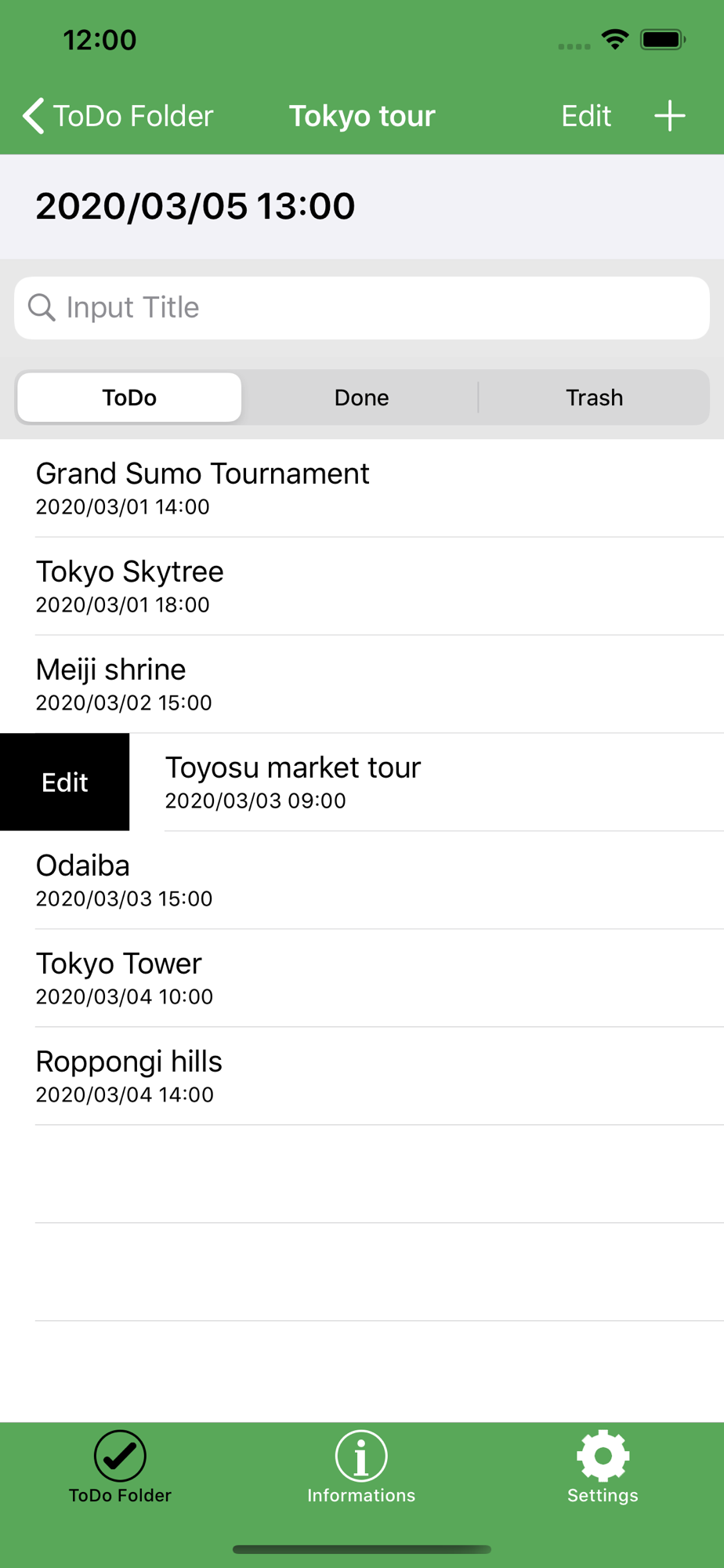Viewport: 724px width, 1568px height.
Task: Select the ToDo Folder bottom tab
Action: click(120, 1467)
